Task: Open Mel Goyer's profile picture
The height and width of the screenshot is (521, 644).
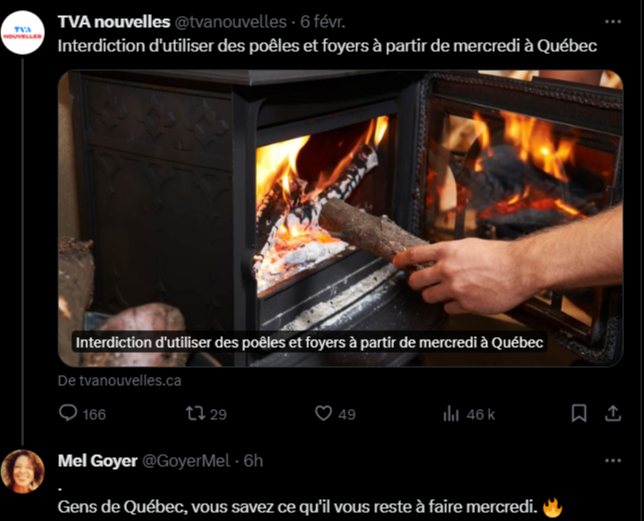Action: point(22,471)
